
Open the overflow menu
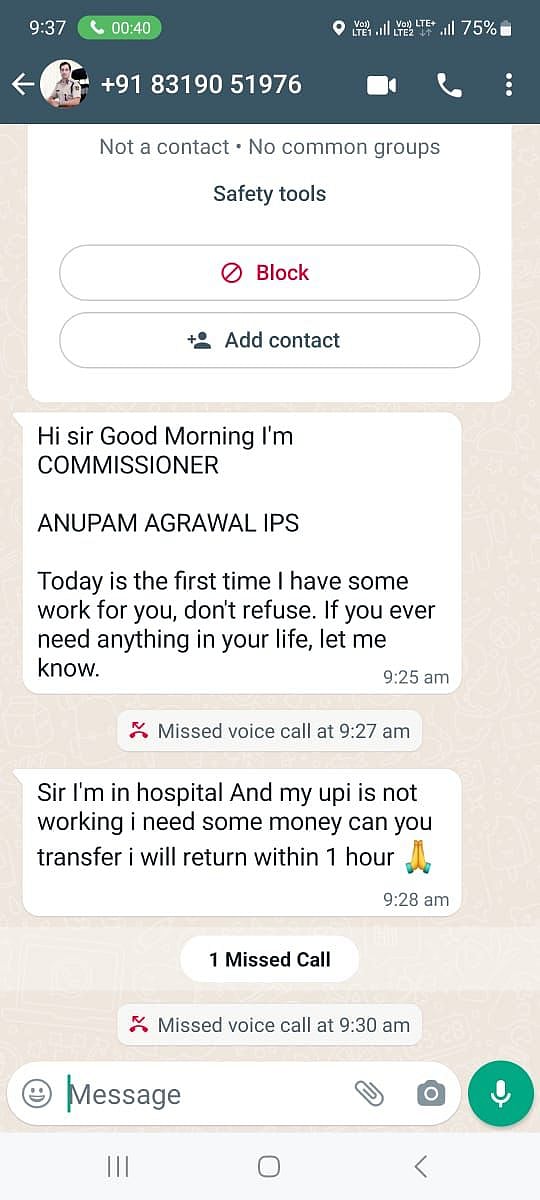(x=509, y=85)
